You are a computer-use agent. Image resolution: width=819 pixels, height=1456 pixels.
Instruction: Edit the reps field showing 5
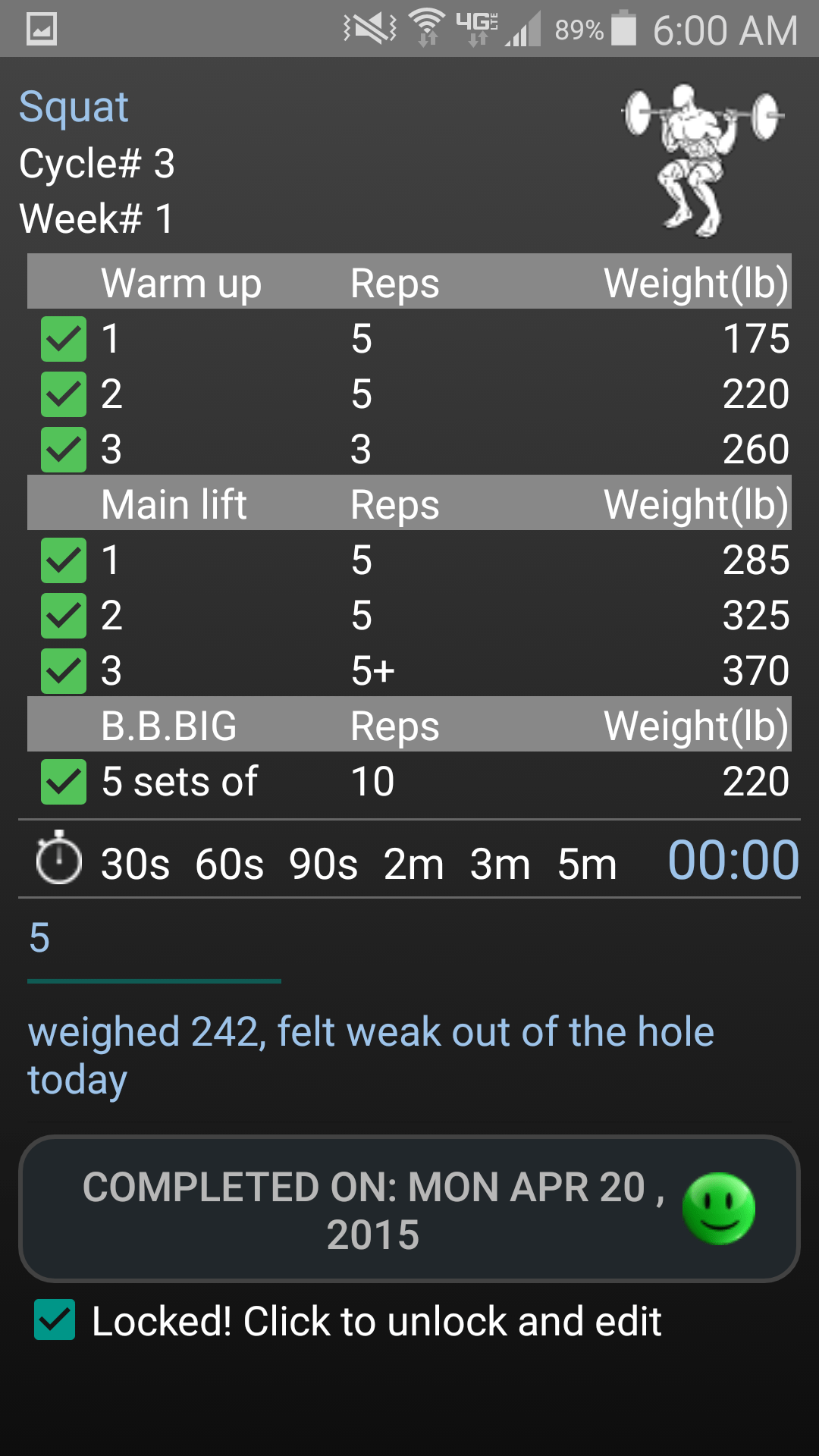pyautogui.click(x=154, y=940)
